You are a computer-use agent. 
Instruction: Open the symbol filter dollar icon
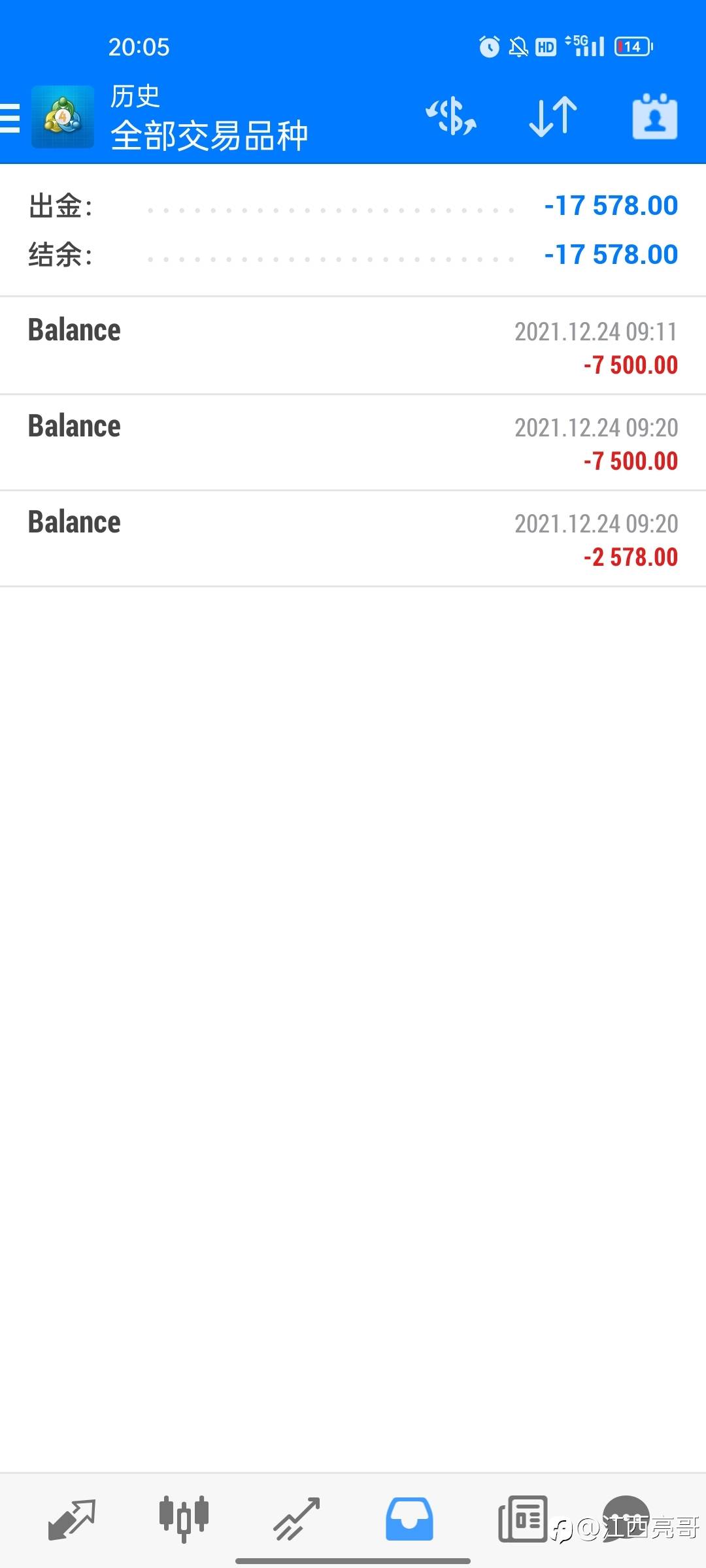[x=451, y=117]
